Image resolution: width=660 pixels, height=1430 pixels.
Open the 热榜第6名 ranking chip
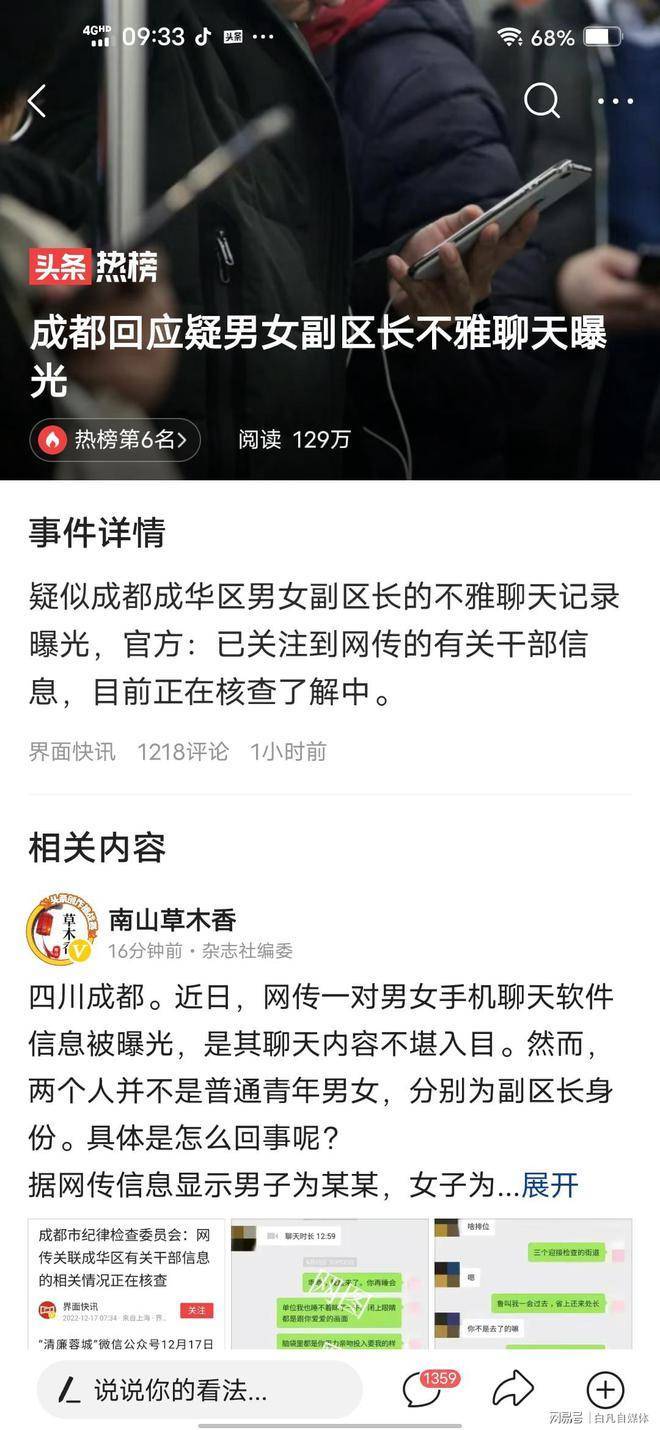[x=115, y=440]
